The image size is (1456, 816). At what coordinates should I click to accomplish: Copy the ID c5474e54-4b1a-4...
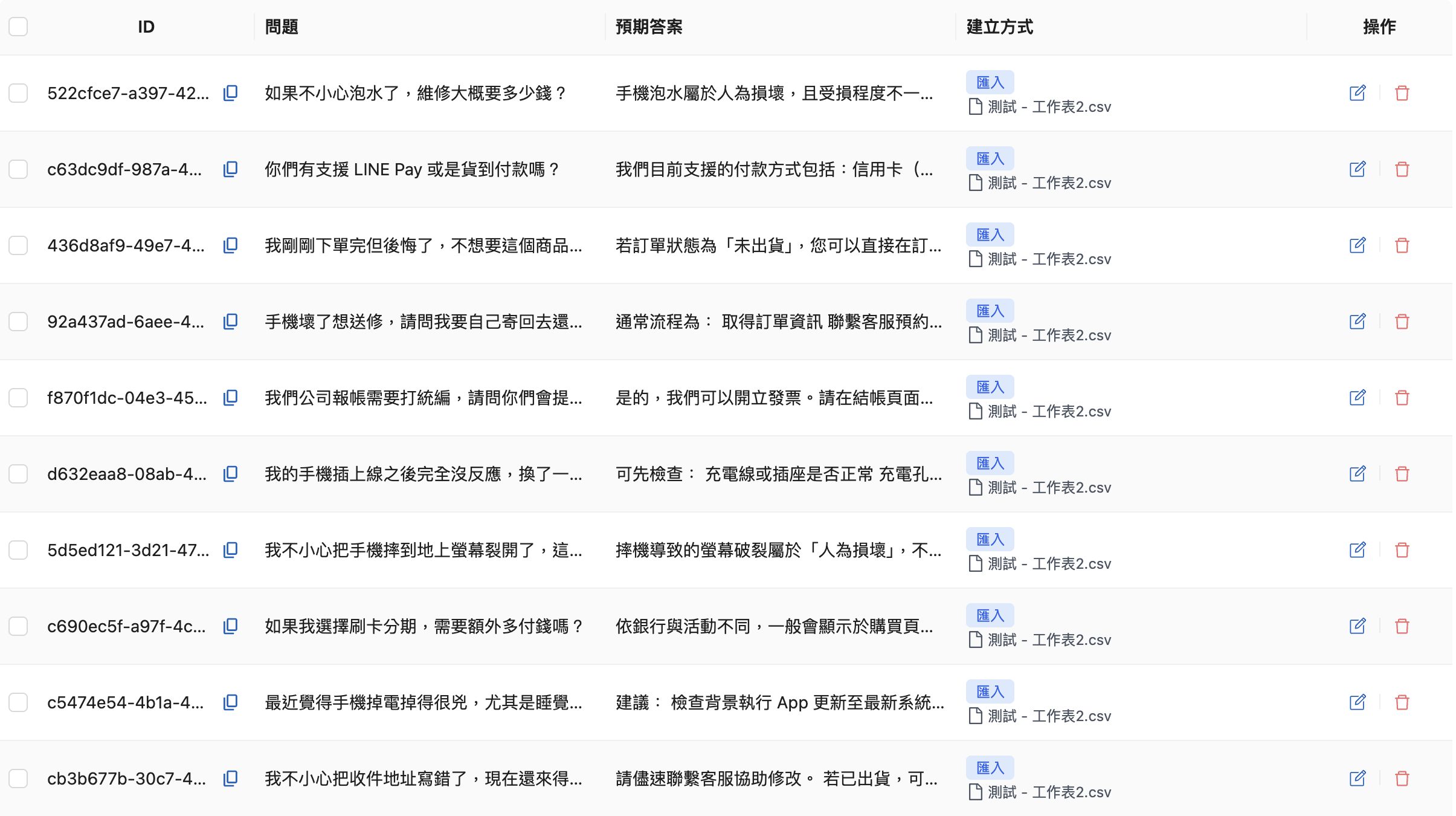230,702
